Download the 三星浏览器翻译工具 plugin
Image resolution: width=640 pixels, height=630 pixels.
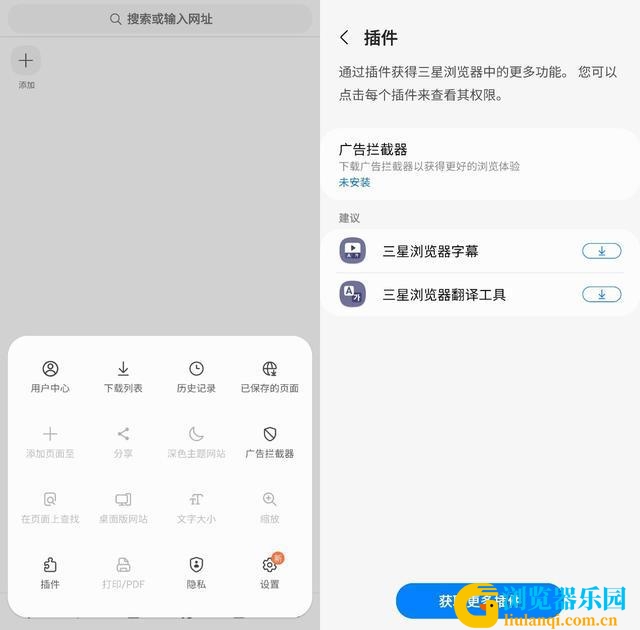601,294
